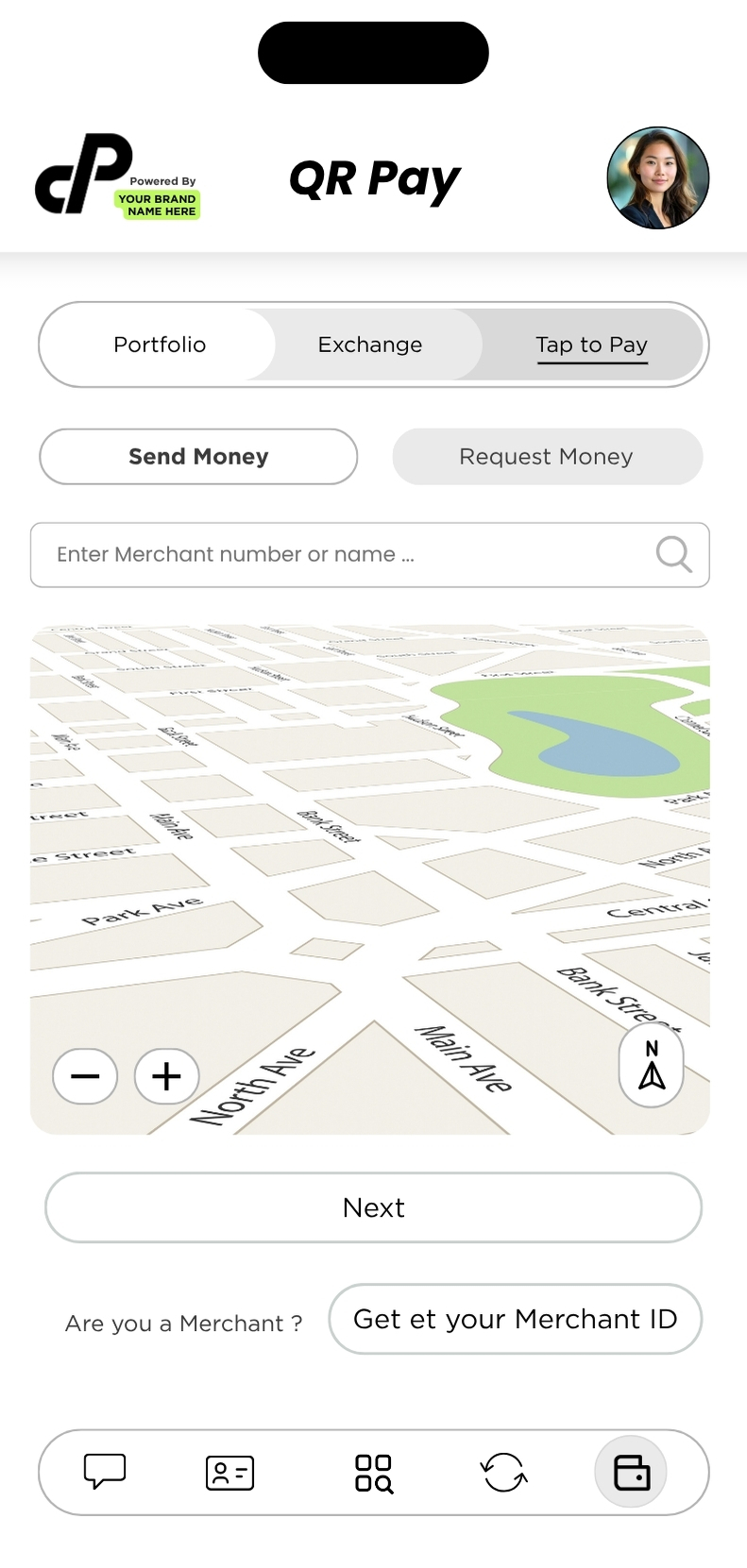Switch to the Exchange tab
This screenshot has height=1568, width=747.
click(370, 345)
